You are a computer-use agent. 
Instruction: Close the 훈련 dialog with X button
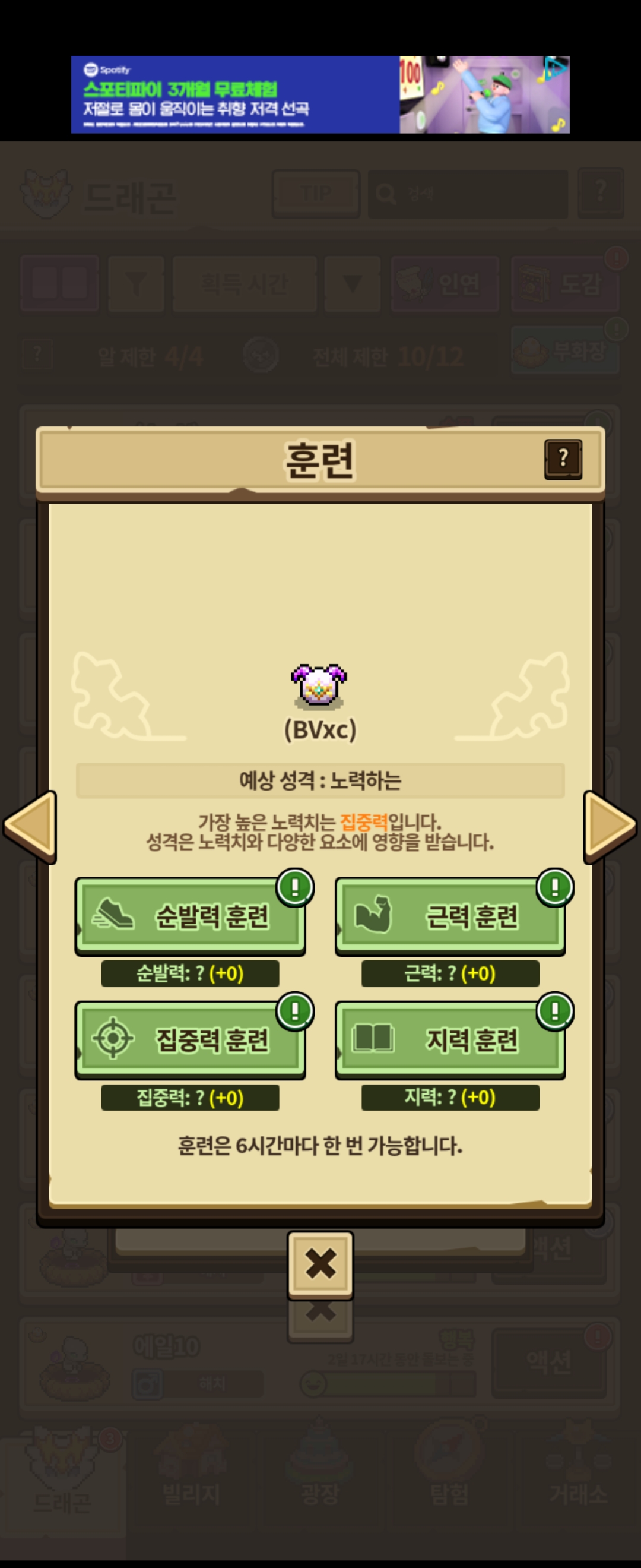(320, 1264)
